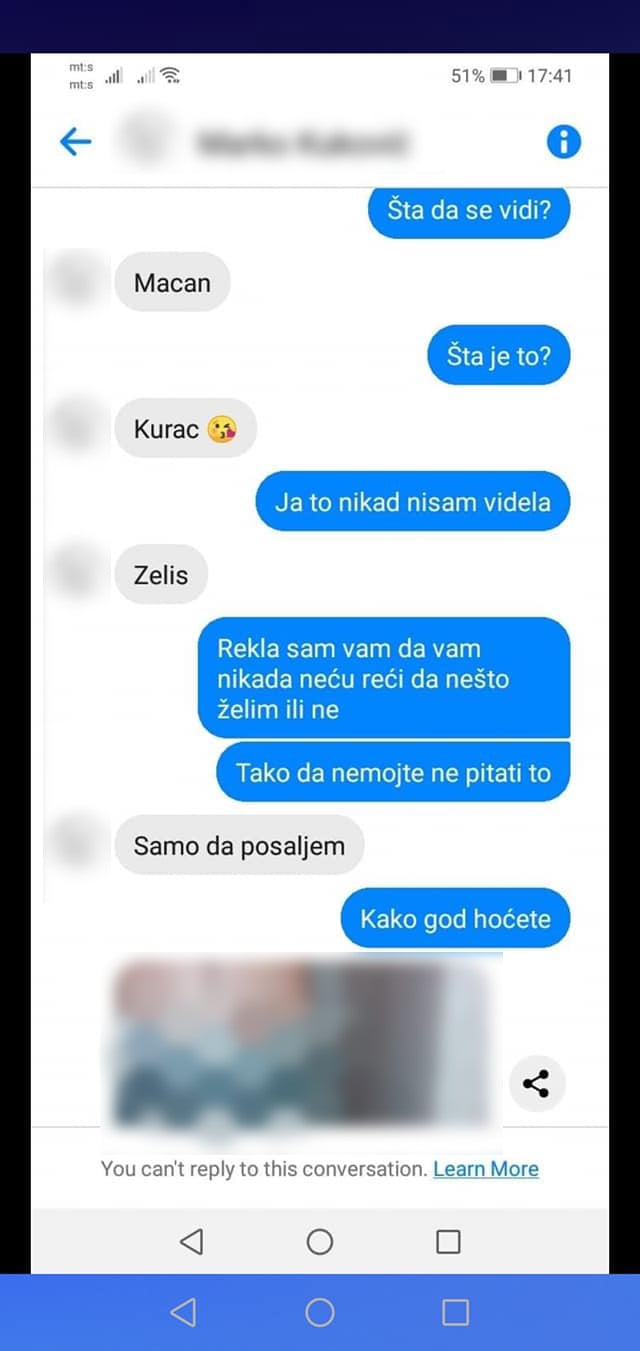This screenshot has width=640, height=1351.
Task: Open the recent apps button
Action: 449,1242
